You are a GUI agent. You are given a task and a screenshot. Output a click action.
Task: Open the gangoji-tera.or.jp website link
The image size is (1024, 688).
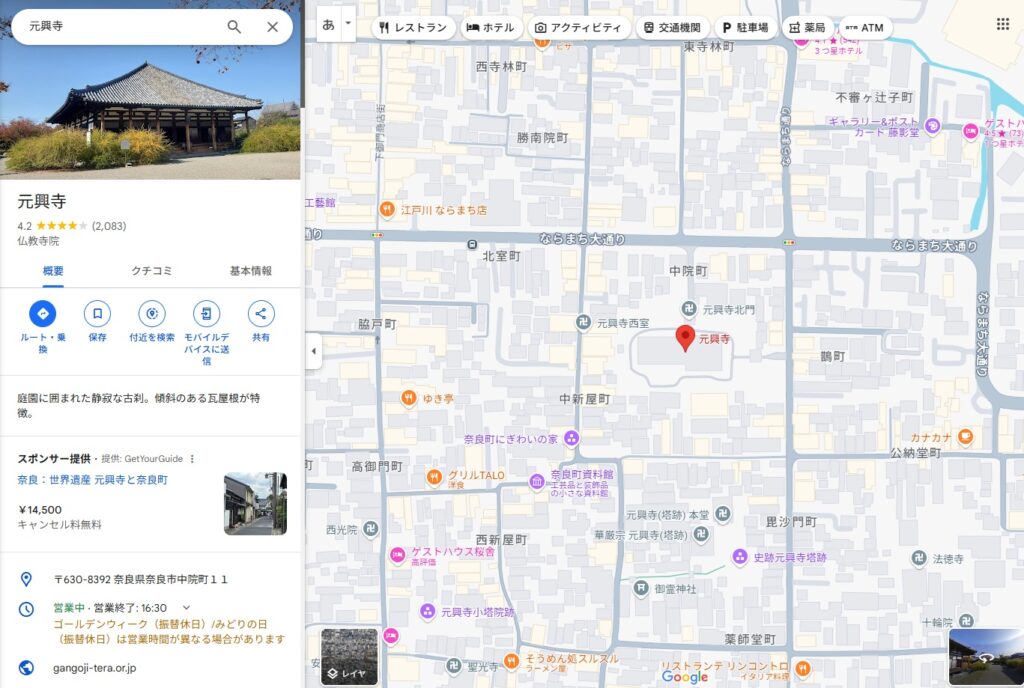pos(95,667)
